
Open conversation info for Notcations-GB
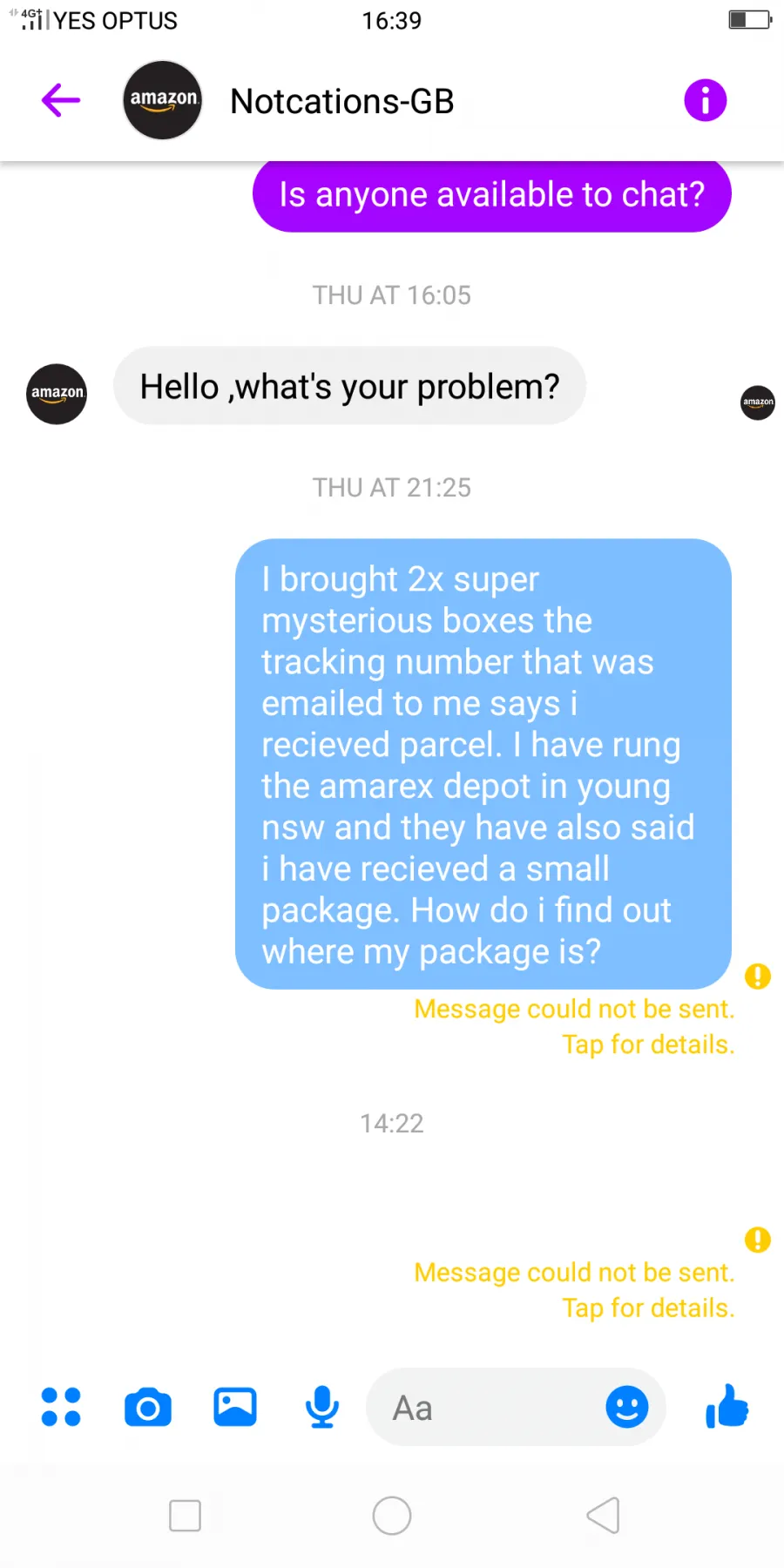tap(705, 100)
